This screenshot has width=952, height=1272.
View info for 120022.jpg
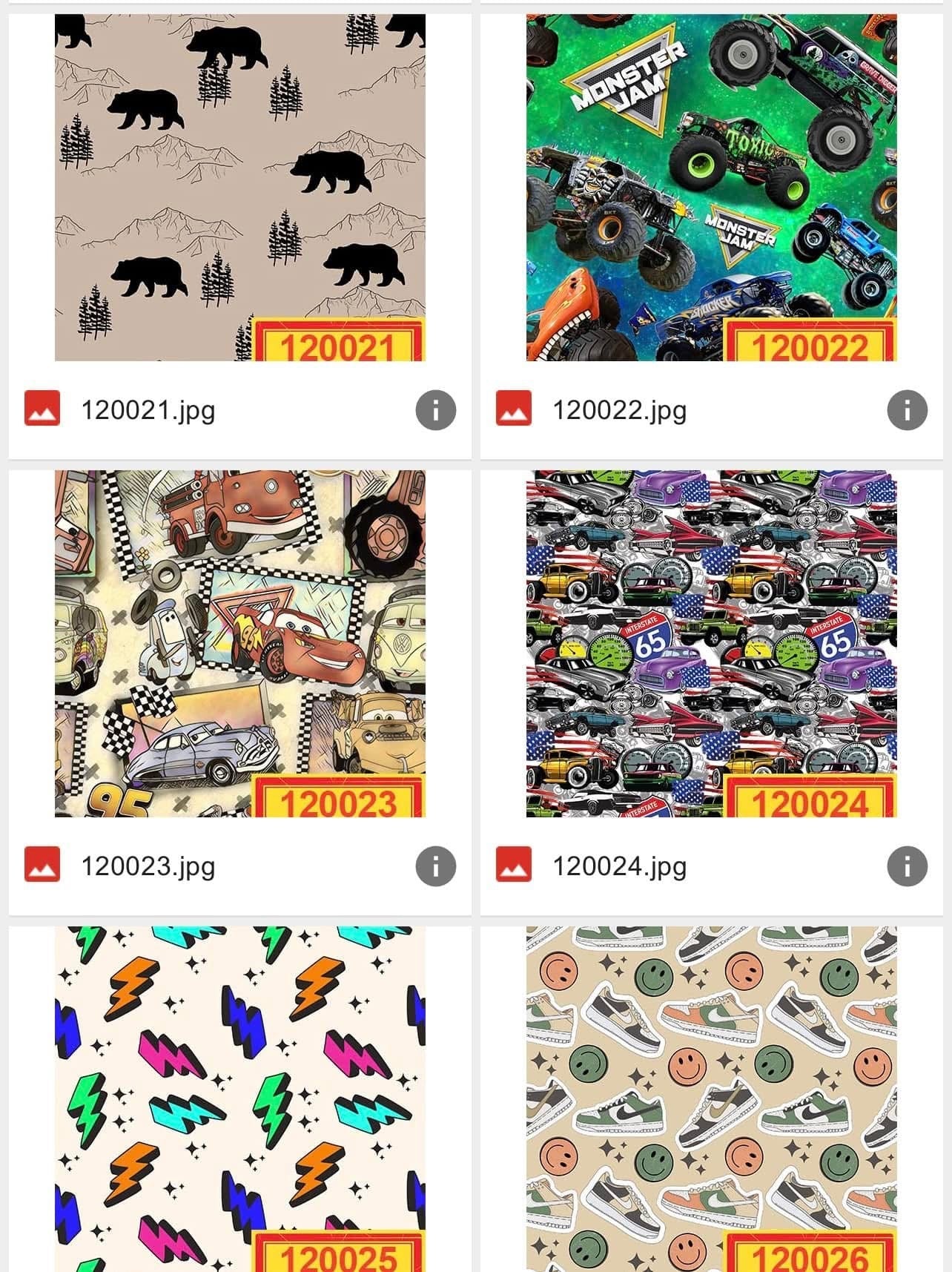907,410
